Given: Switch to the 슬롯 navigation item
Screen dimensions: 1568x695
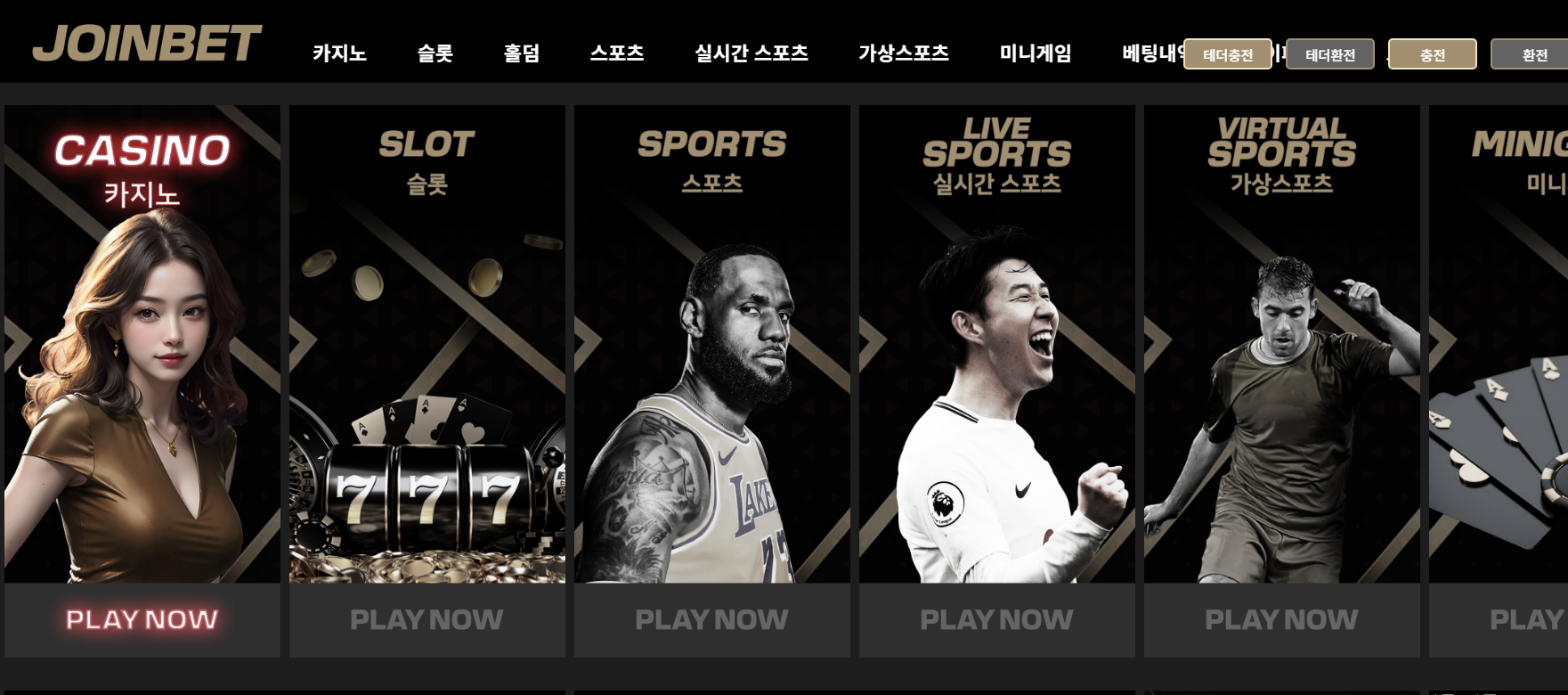Looking at the screenshot, I should [435, 53].
